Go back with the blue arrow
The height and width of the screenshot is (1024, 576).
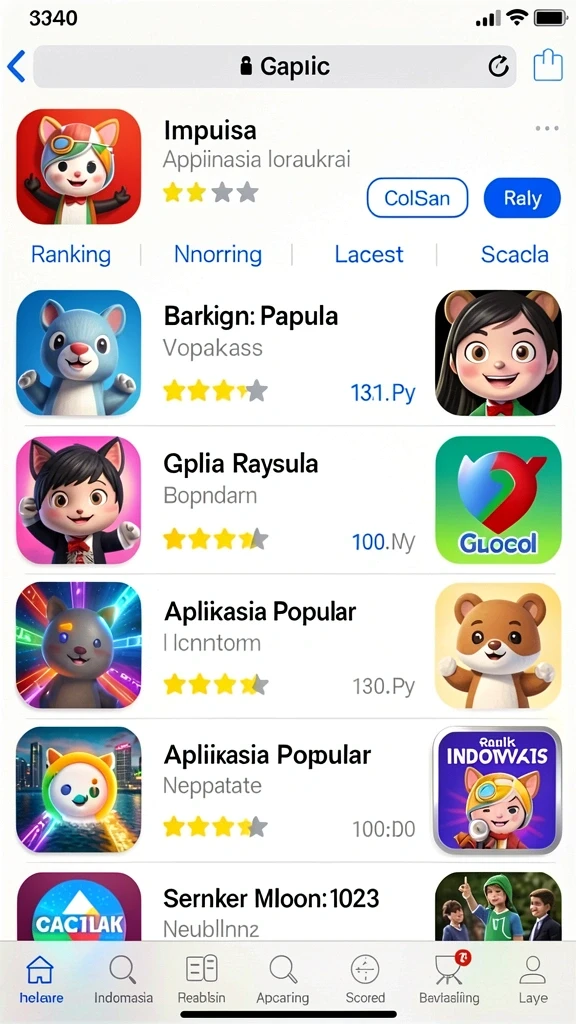pyautogui.click(x=16, y=67)
